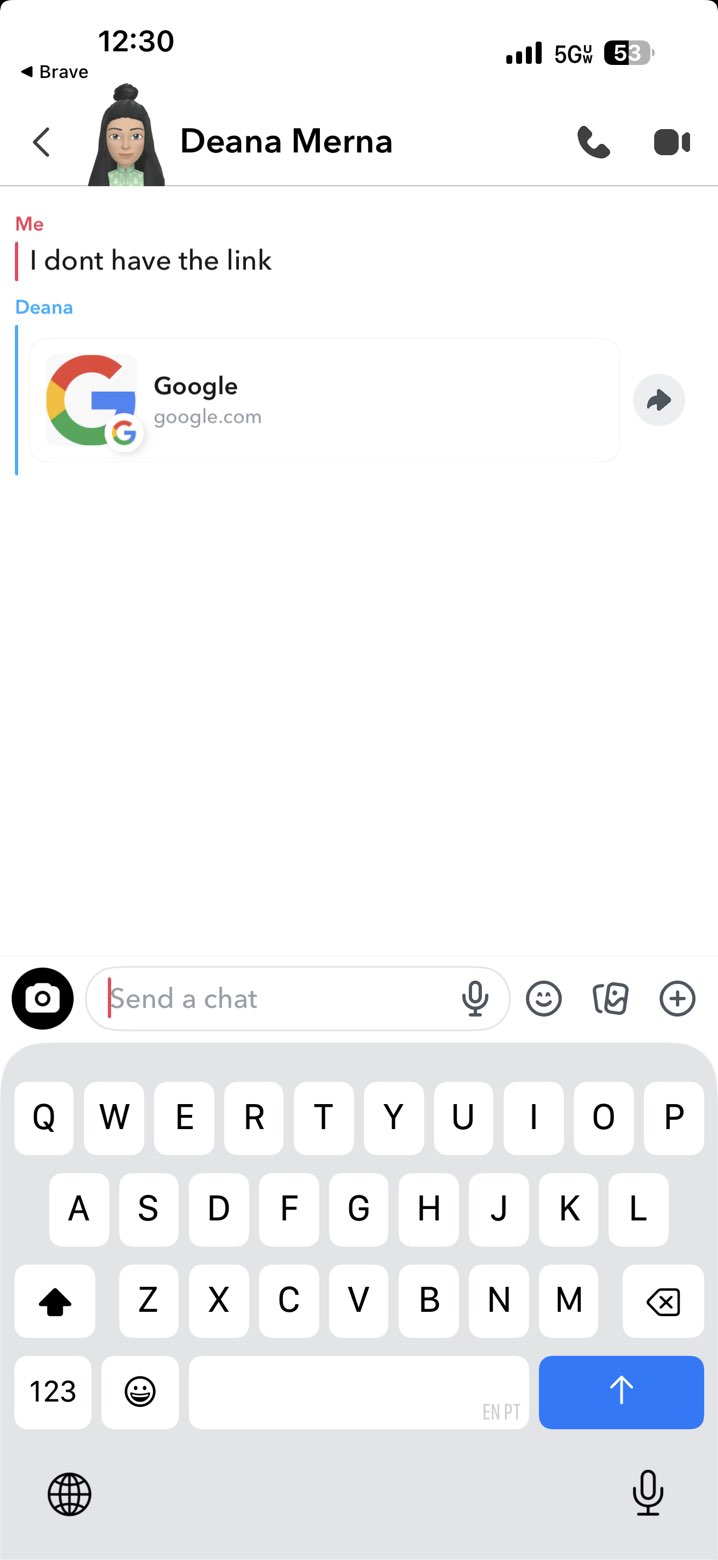Go back from Deana Merna's chat
Viewport: 718px width, 1560px height.
tap(41, 142)
